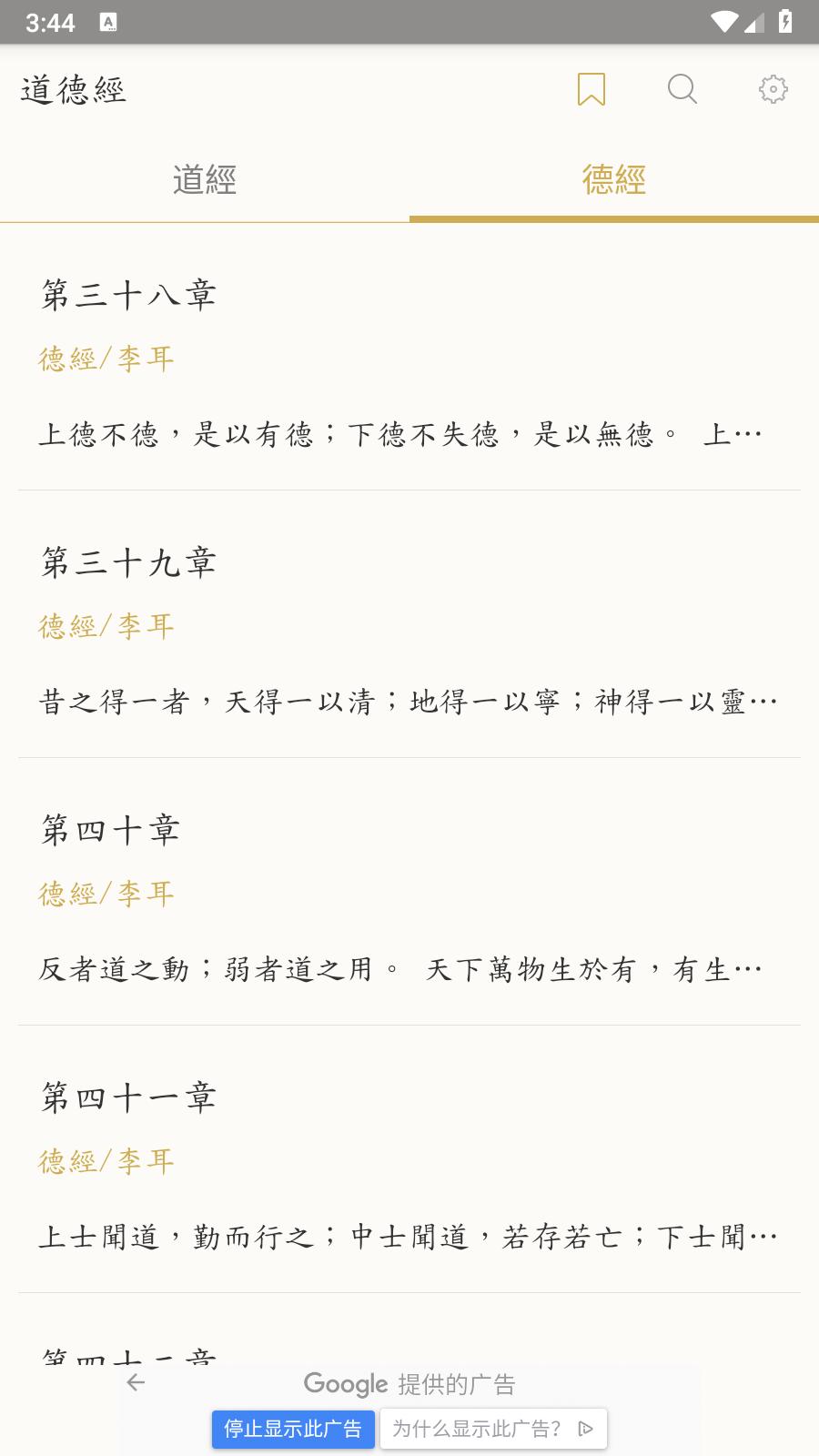Viewport: 819px width, 1456px height.
Task: Click the back arrow in the ad banner
Action: [x=136, y=1382]
